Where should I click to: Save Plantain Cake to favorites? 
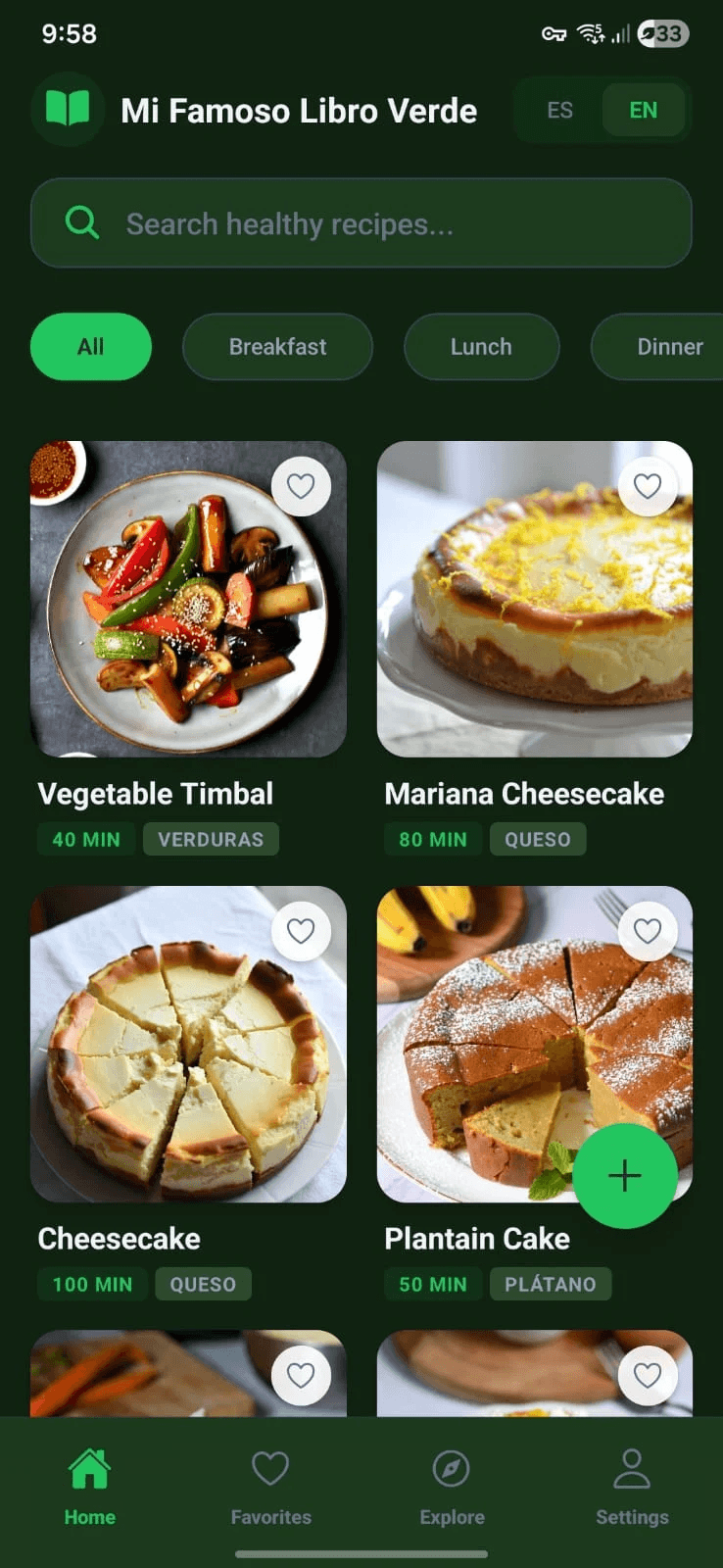click(648, 931)
